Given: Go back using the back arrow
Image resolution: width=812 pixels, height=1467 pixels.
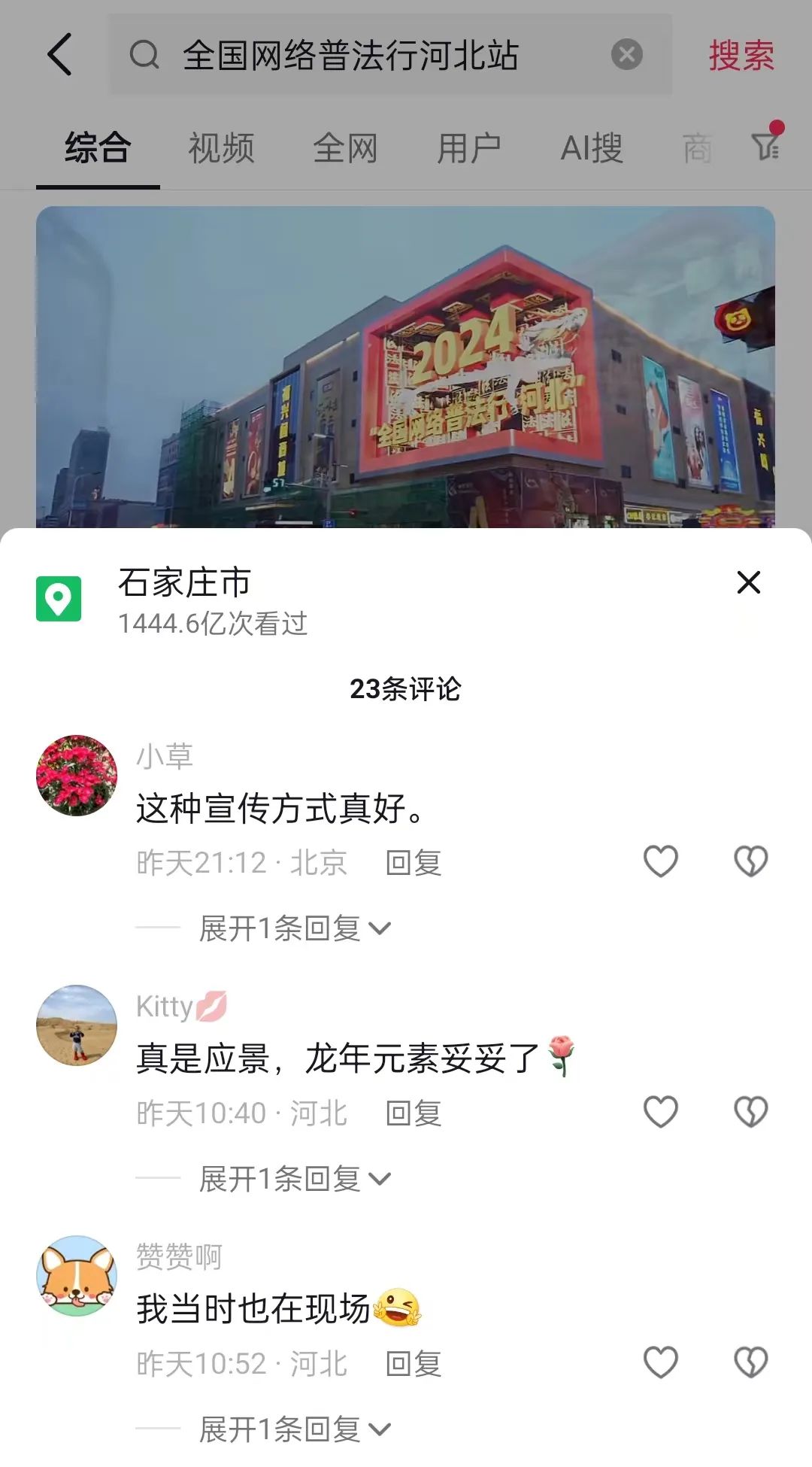Looking at the screenshot, I should [60, 55].
